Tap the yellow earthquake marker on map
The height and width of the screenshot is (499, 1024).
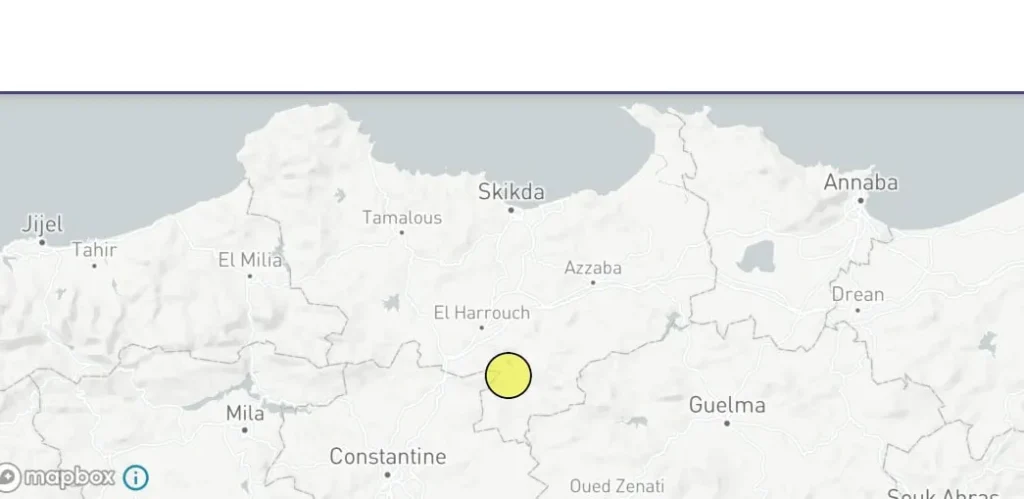[508, 376]
